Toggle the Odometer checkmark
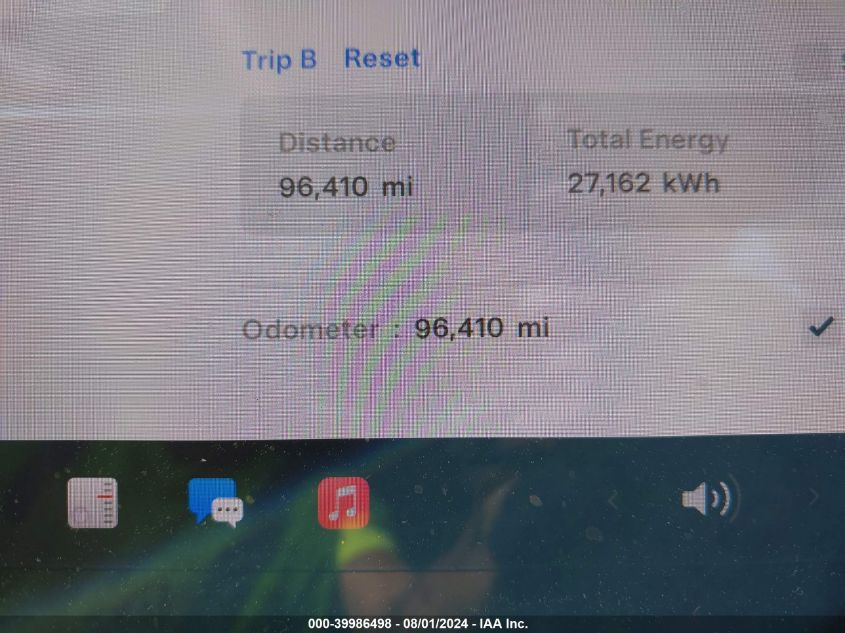Viewport: 845px width, 633px height. pyautogui.click(x=821, y=326)
